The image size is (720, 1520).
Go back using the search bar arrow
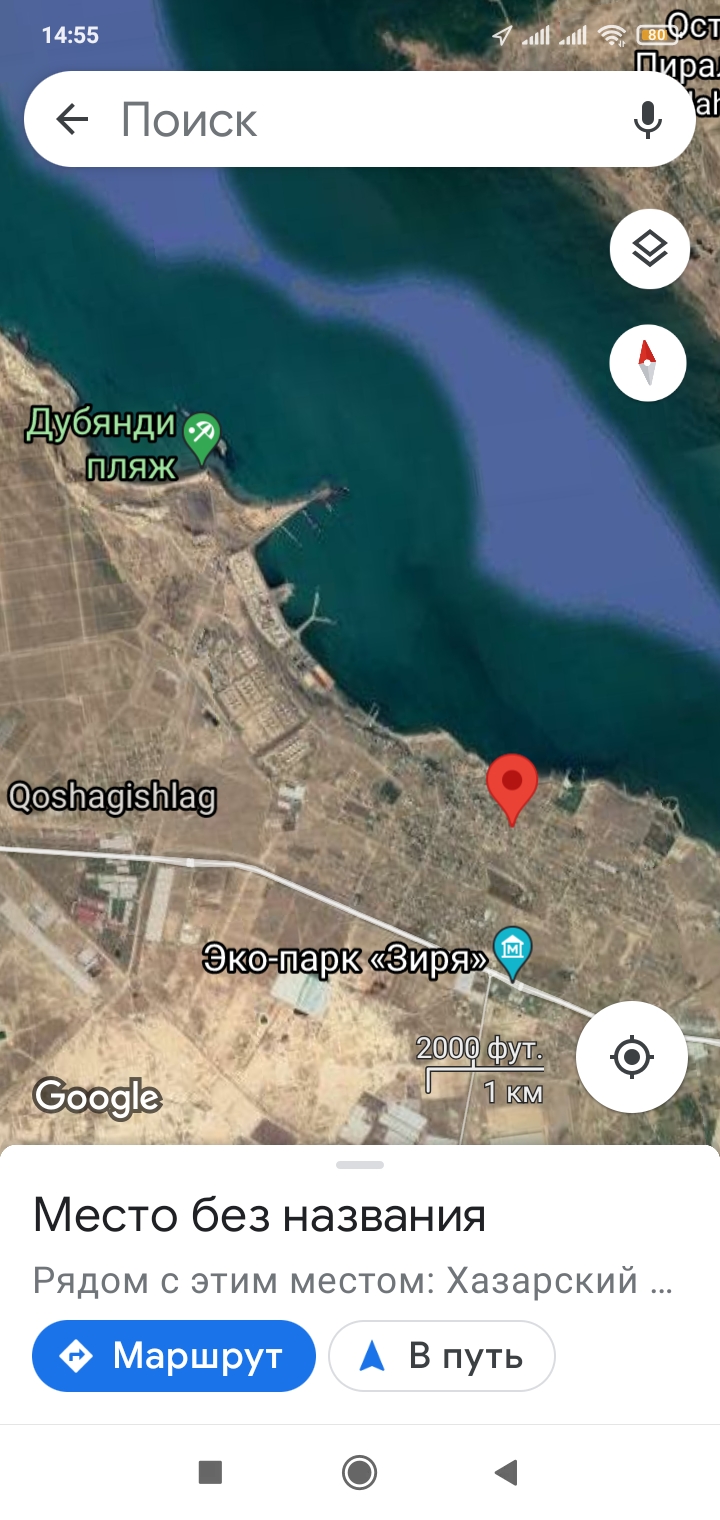click(x=72, y=120)
